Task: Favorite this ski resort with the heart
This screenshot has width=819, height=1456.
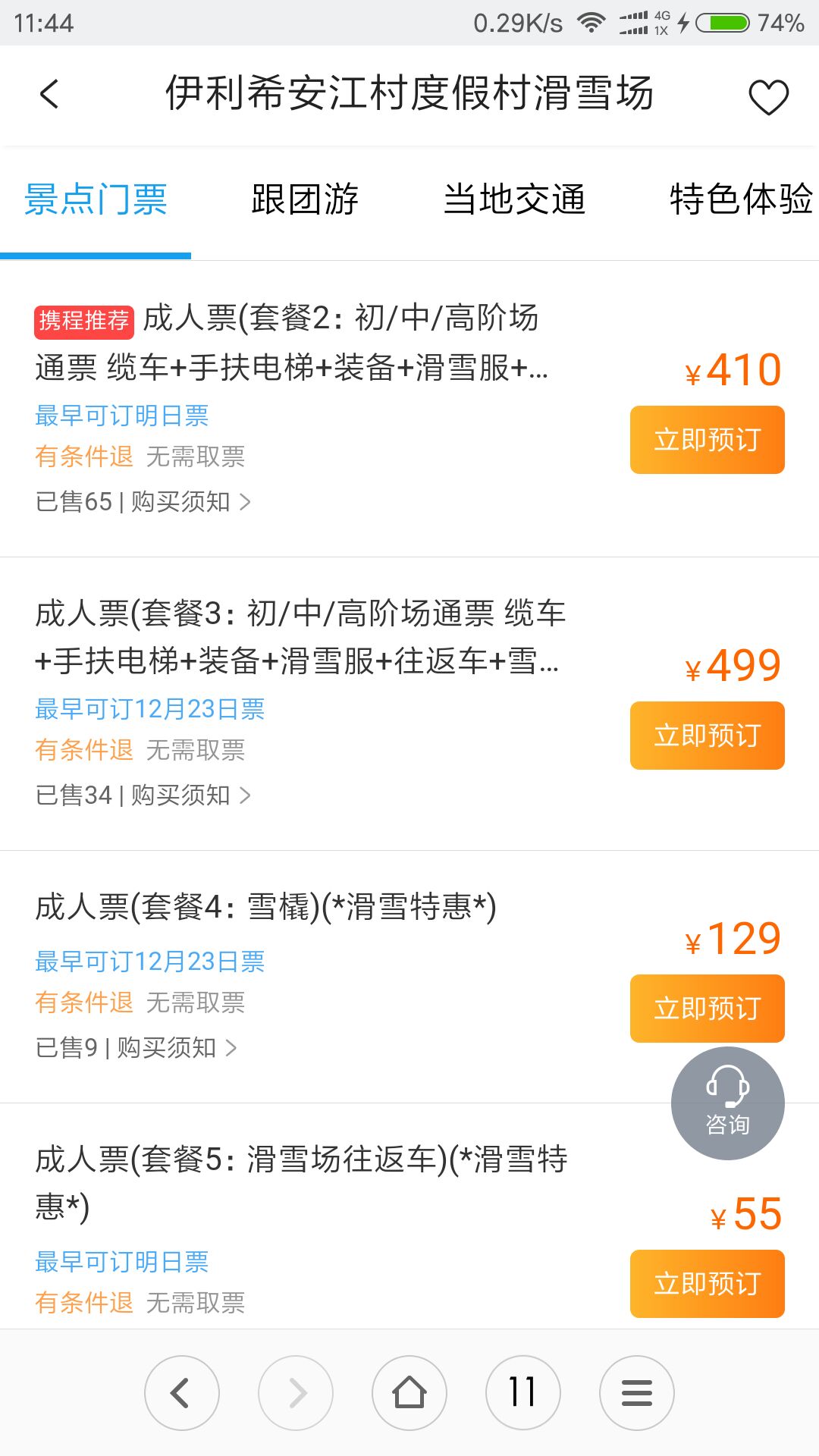Action: 768,96
